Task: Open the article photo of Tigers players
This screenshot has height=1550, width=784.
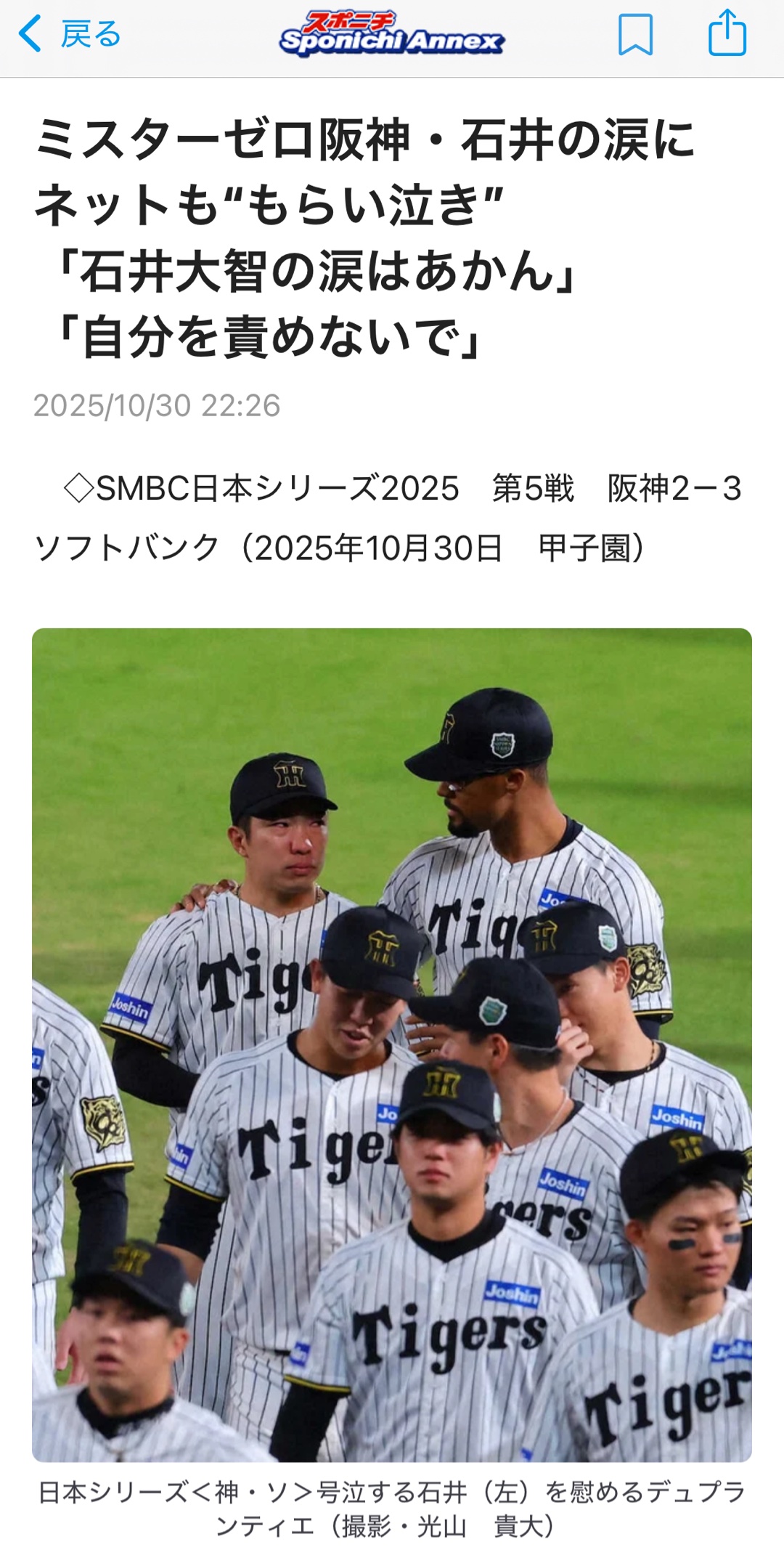Action: click(x=392, y=1044)
